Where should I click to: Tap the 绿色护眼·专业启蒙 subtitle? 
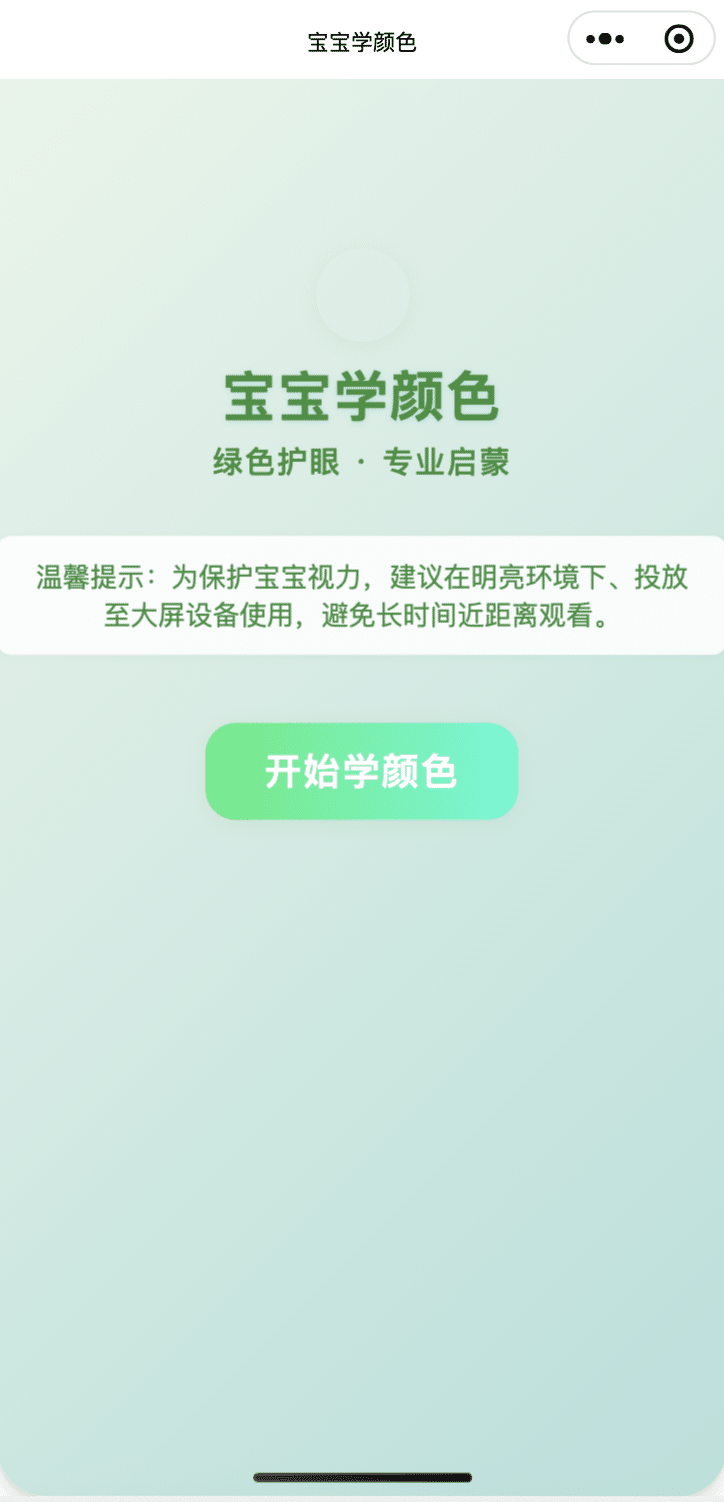click(x=362, y=461)
